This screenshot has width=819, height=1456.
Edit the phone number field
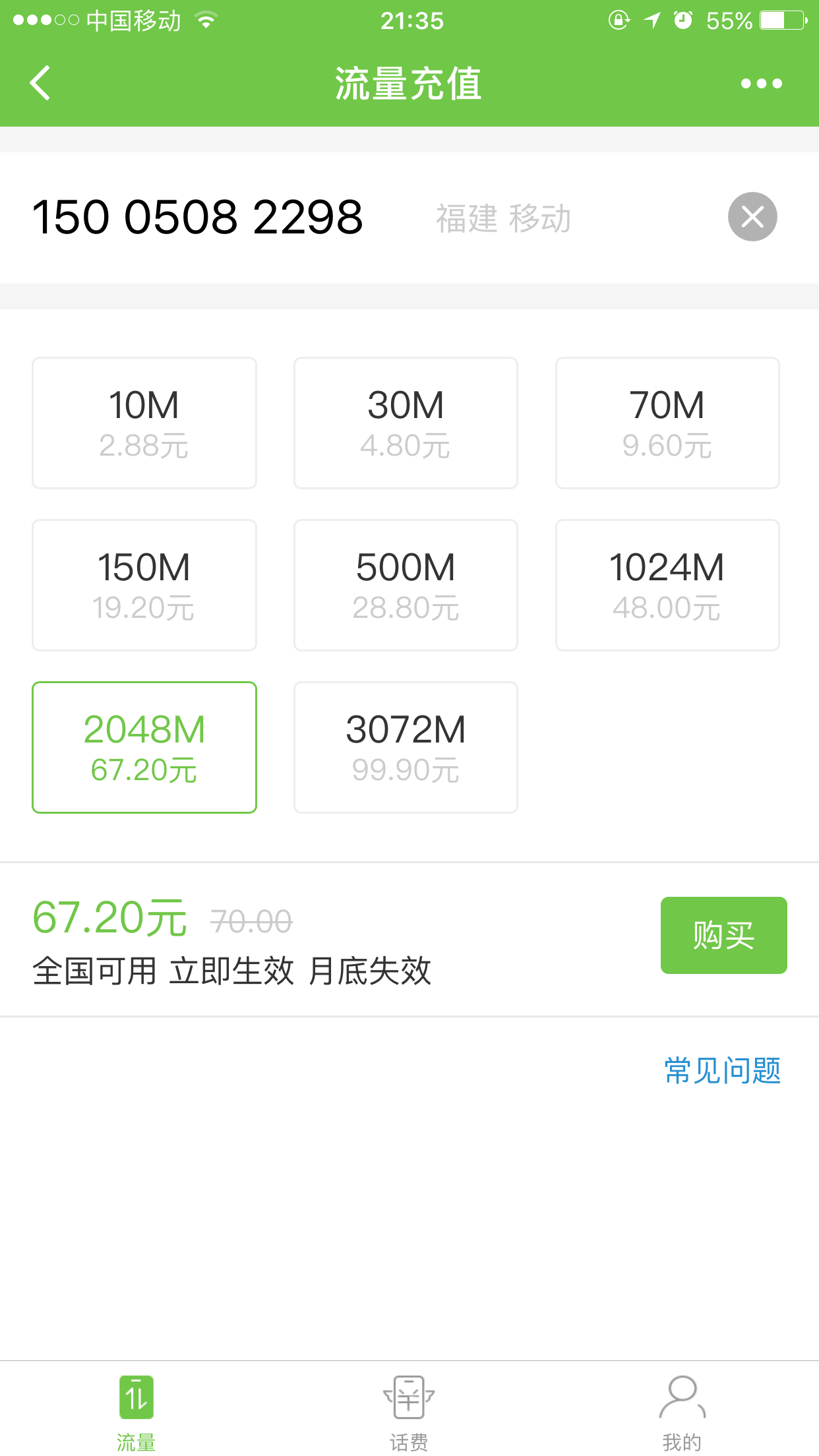pyautogui.click(x=198, y=218)
